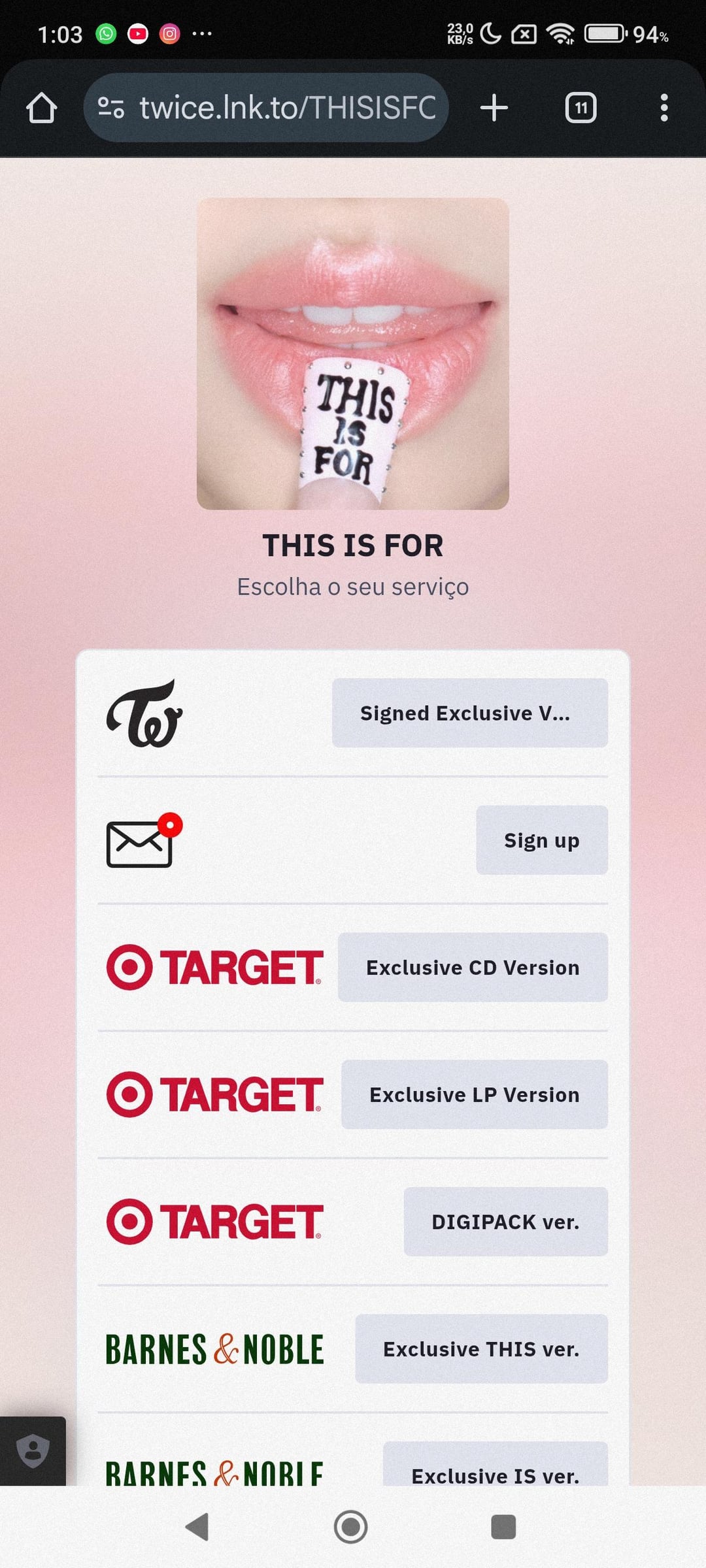Choose Target Exclusive LP Version
The image size is (706, 1568).
[474, 1095]
